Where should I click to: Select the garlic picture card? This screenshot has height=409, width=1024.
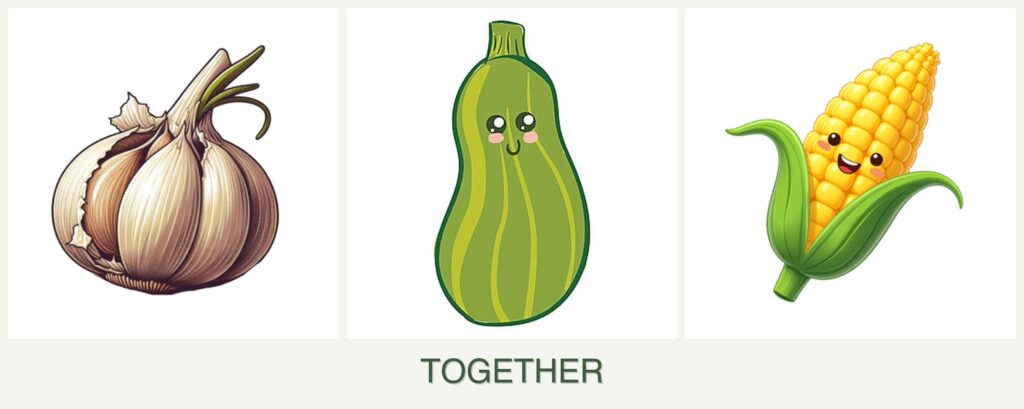[172, 174]
